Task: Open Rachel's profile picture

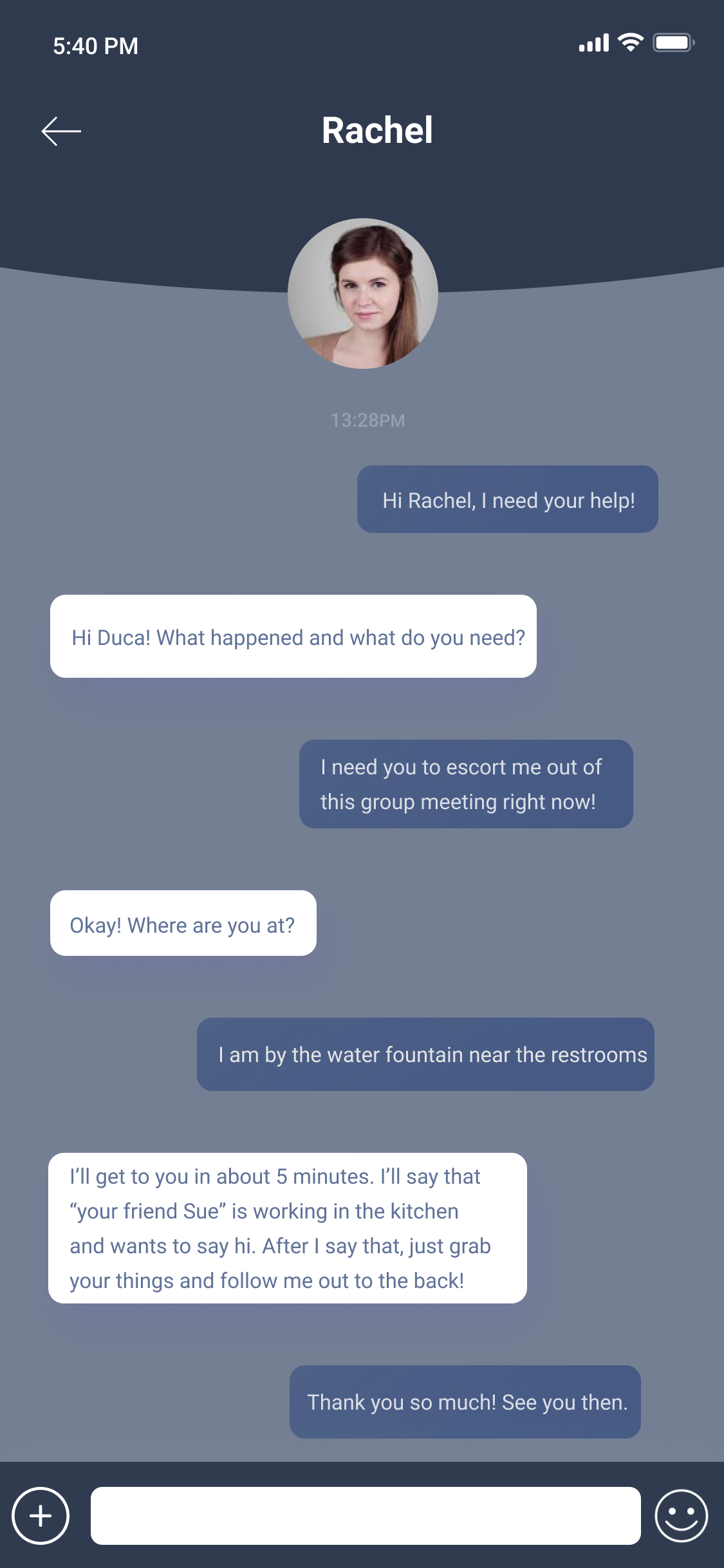Action: coord(363,294)
